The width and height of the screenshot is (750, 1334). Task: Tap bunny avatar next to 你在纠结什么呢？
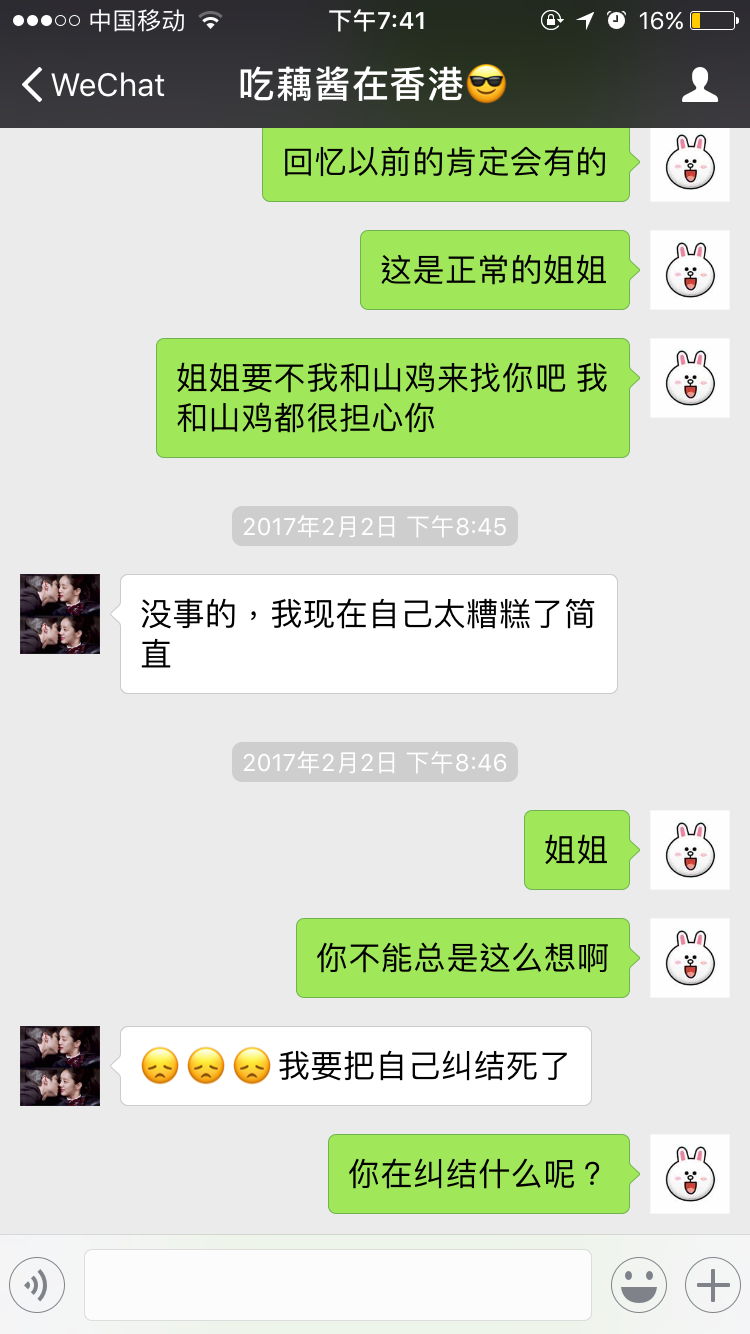point(690,1174)
